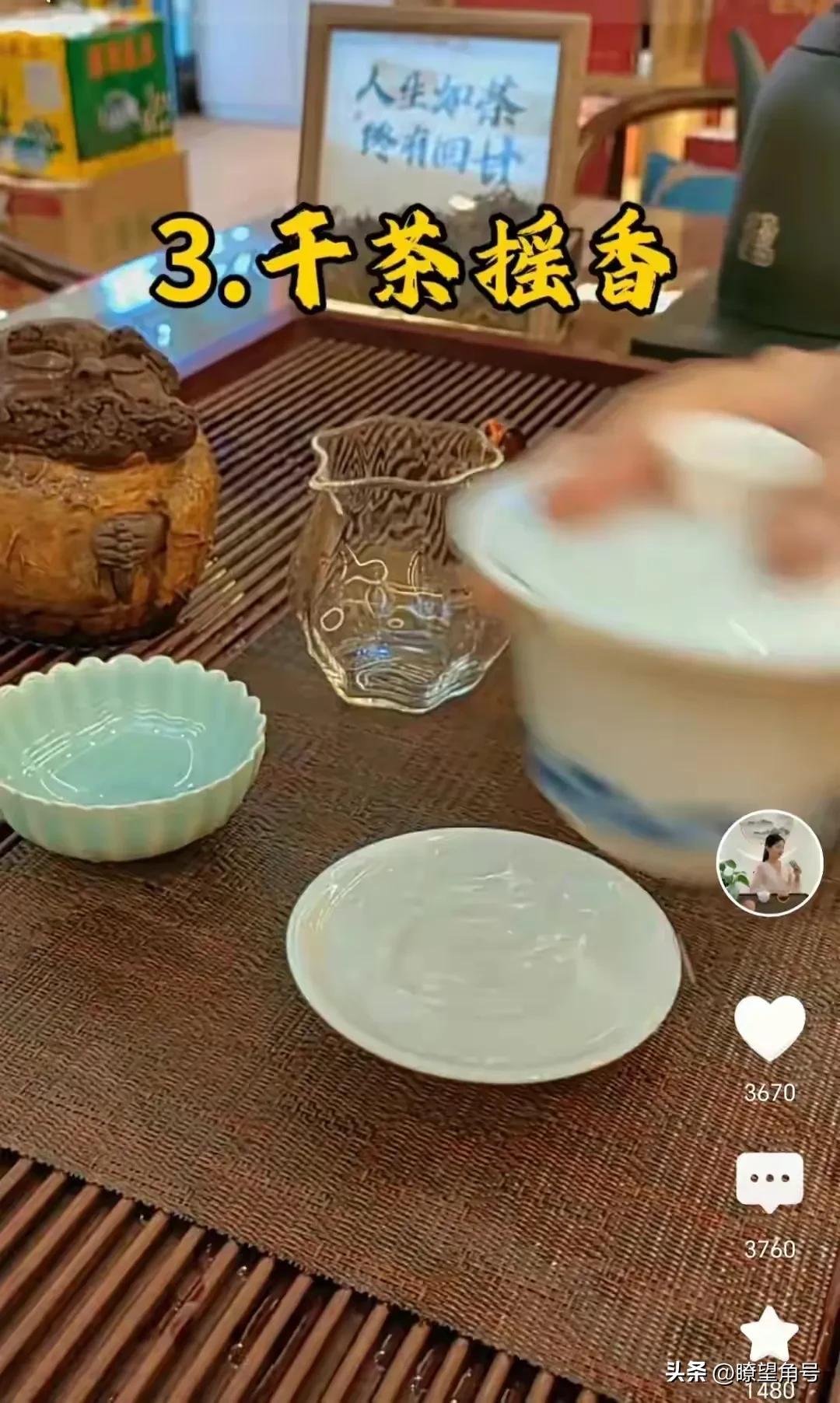
Task: Like this tea video
Action: pyautogui.click(x=769, y=1027)
